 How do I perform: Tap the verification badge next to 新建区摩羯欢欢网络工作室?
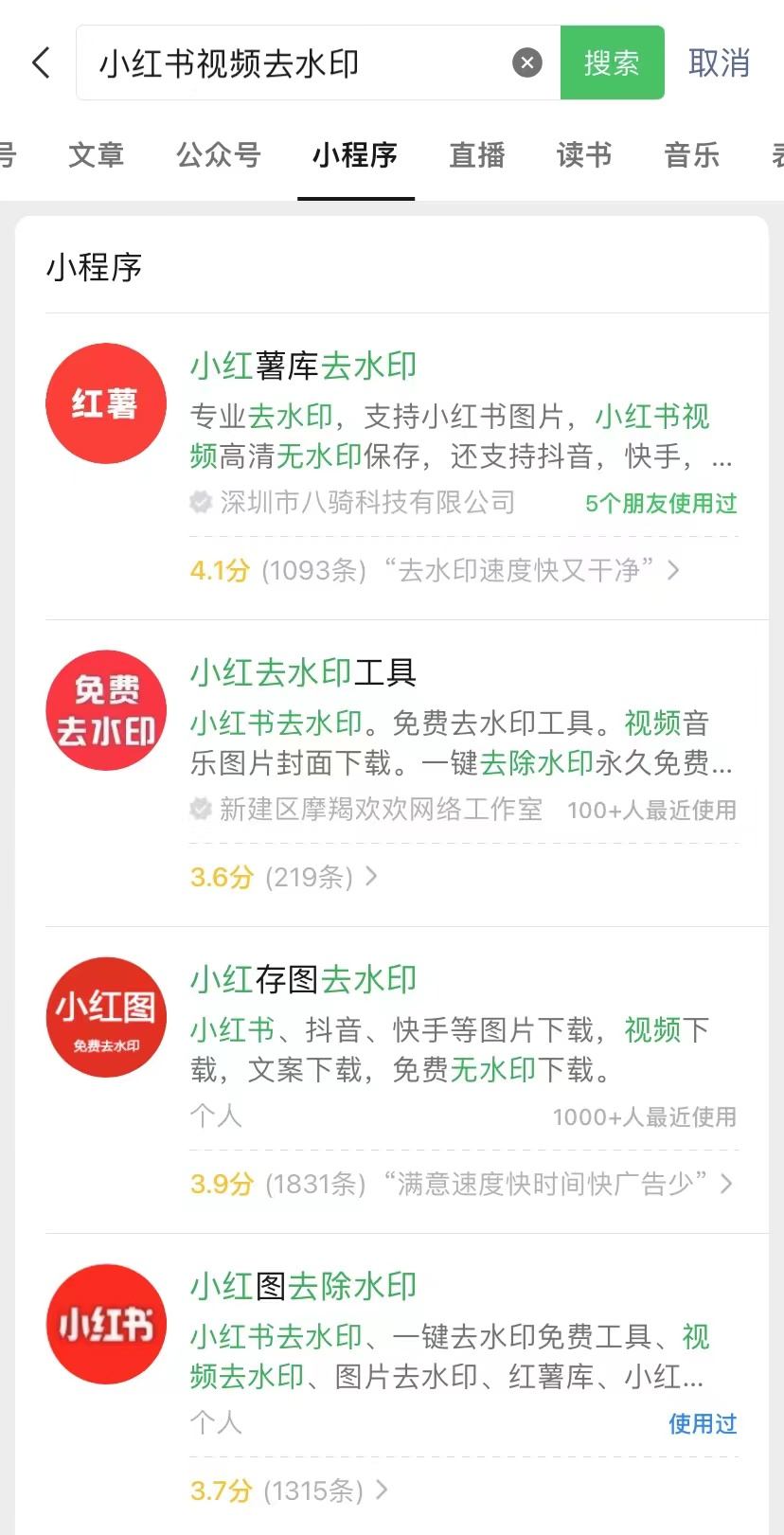(x=200, y=810)
